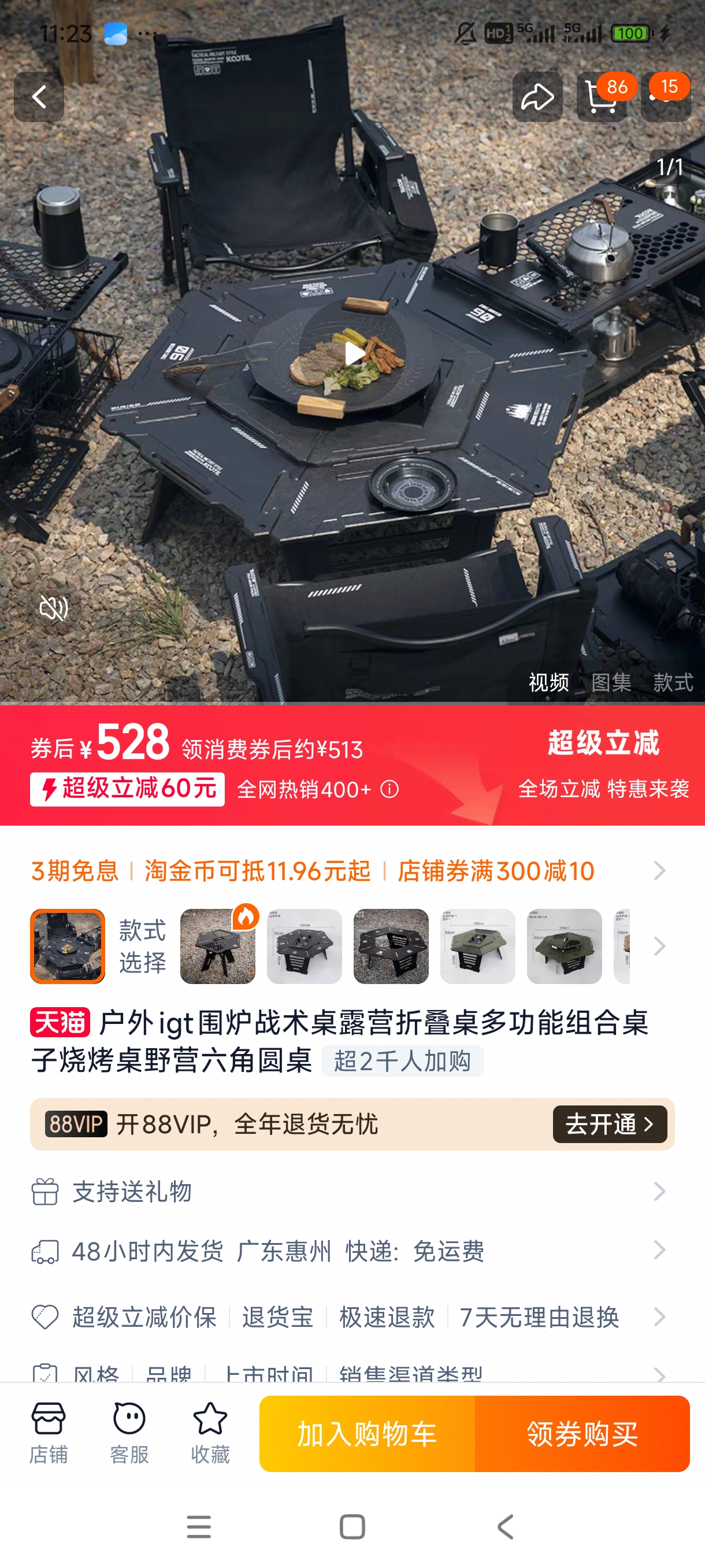Tap 加入购物车 to add to cart
The height and width of the screenshot is (1568, 705).
pos(367,1433)
